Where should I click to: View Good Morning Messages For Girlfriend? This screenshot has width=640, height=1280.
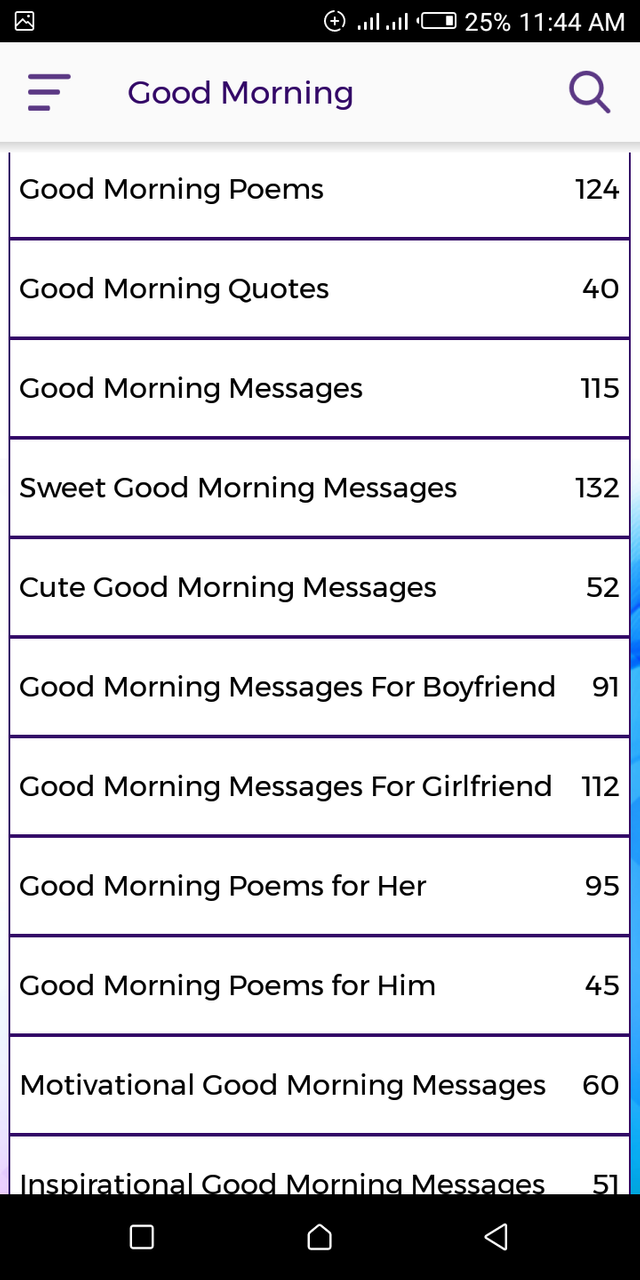pos(320,786)
